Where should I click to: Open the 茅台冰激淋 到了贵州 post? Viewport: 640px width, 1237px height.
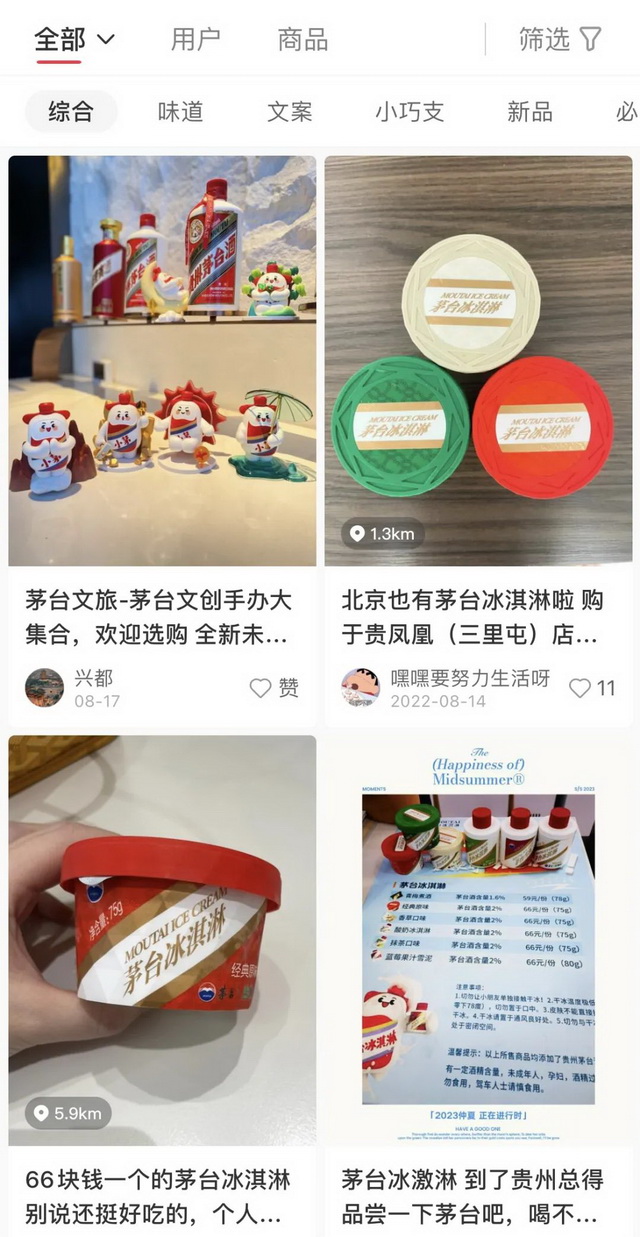[478, 940]
